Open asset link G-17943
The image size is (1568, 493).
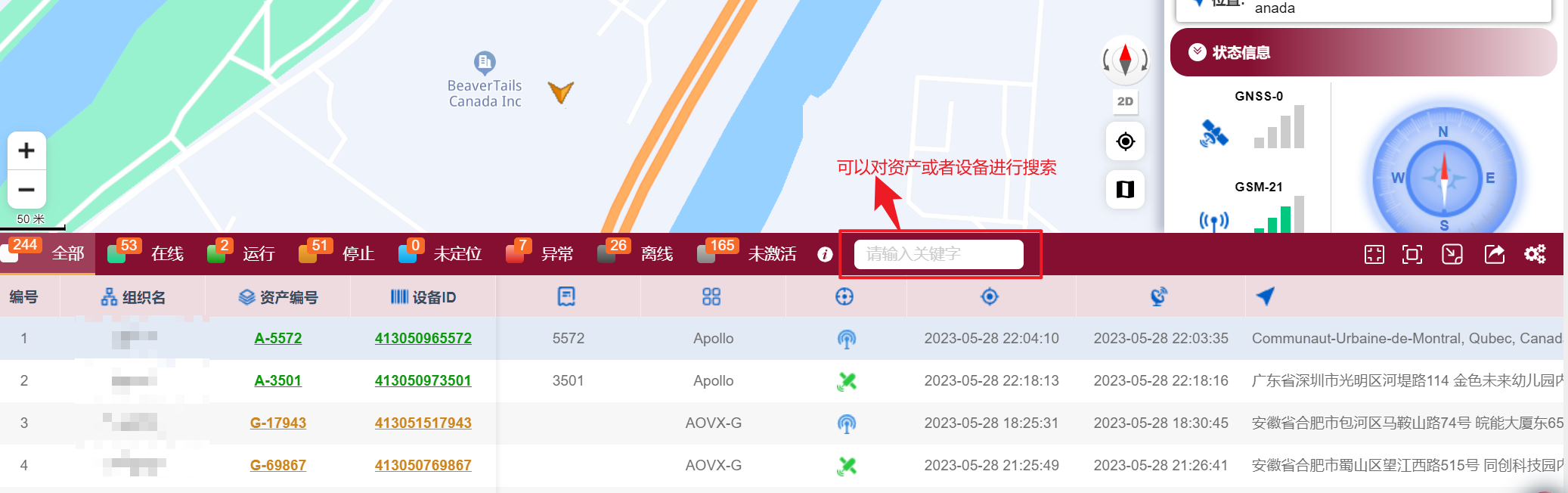coord(277,423)
